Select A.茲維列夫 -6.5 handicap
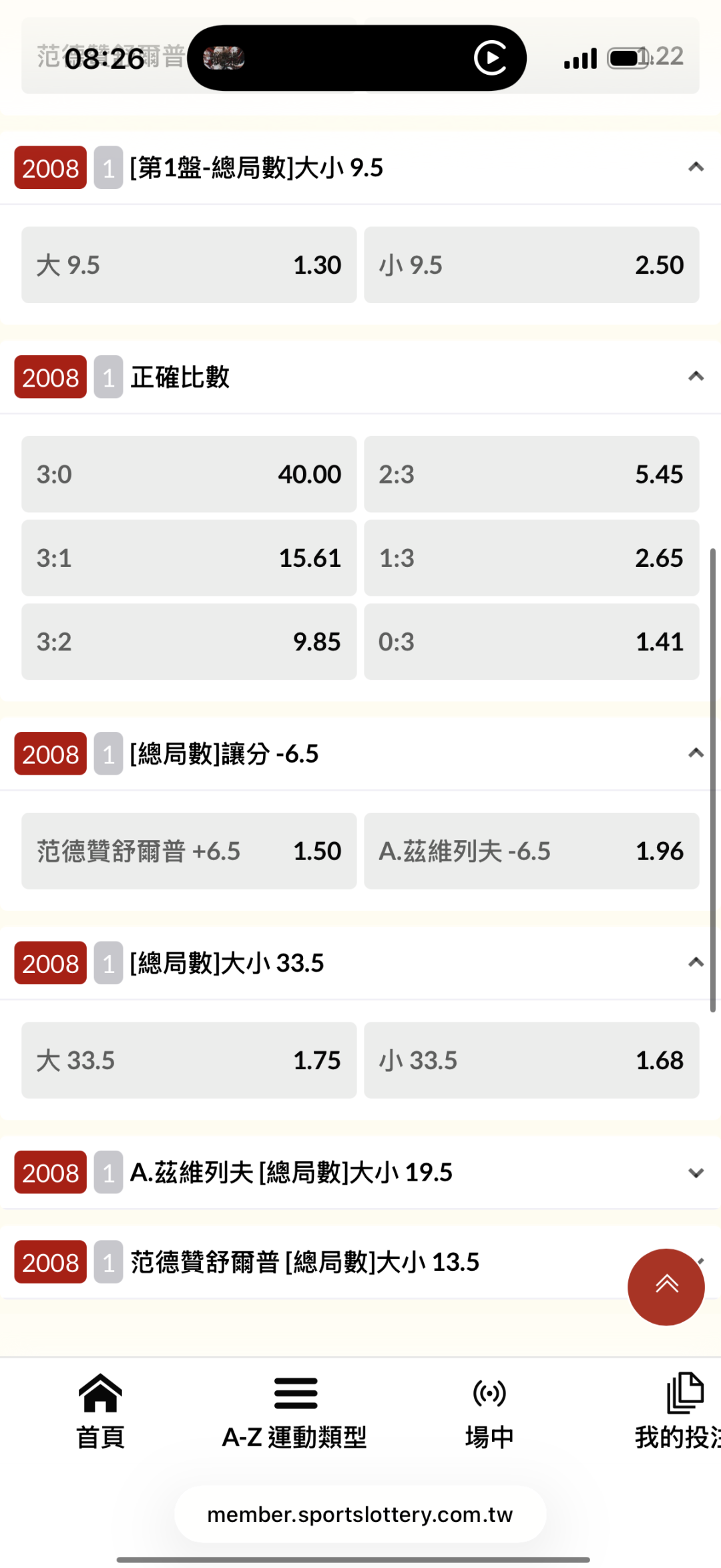Screen dimensions: 721x1568 [531, 851]
